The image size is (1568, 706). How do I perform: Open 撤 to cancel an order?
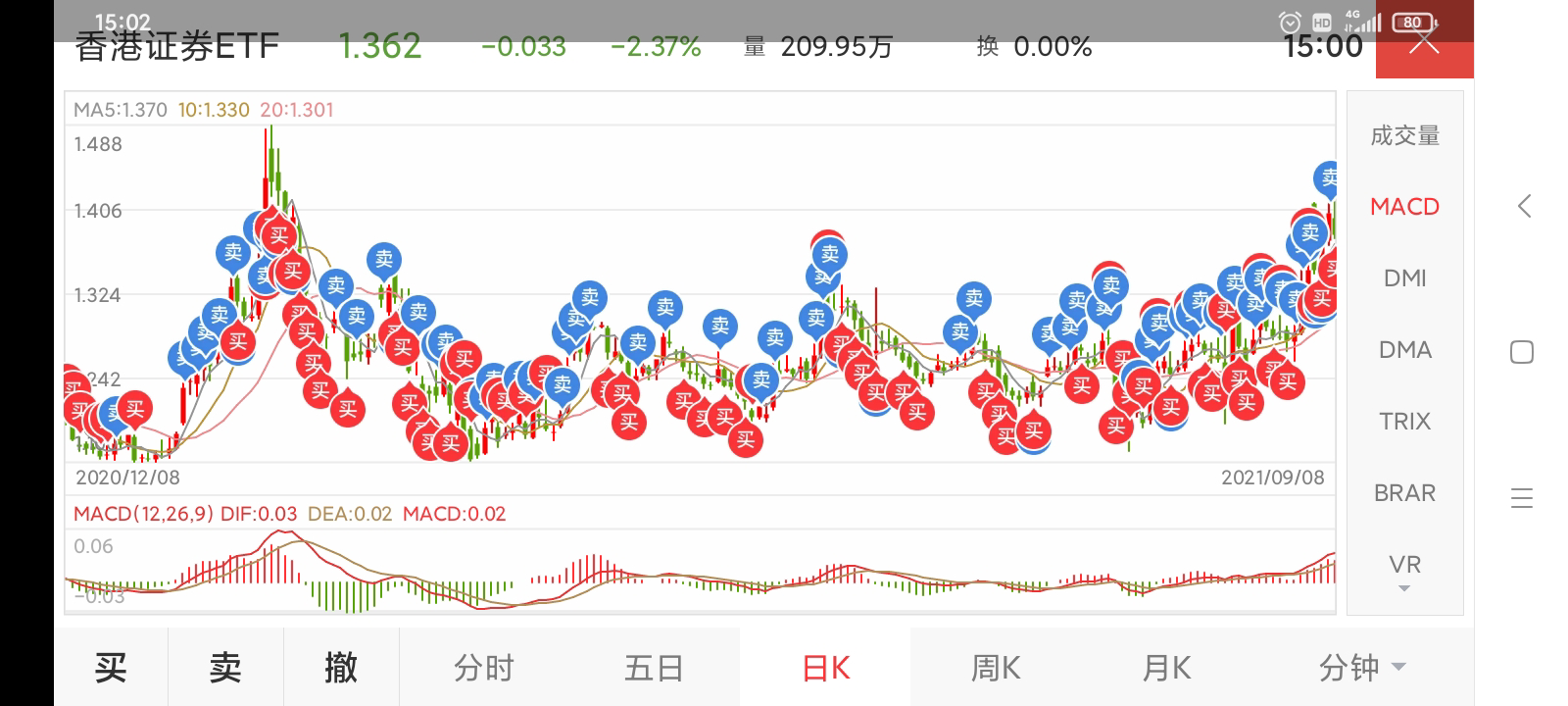[x=341, y=668]
